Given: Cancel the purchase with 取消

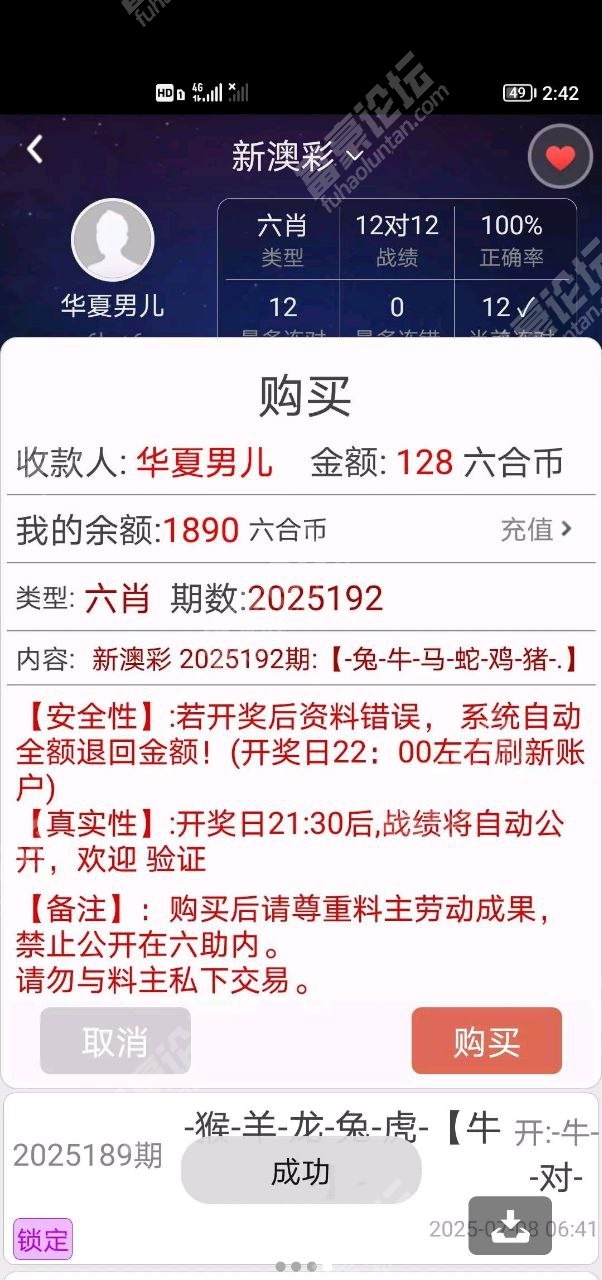Looking at the screenshot, I should click(x=115, y=1041).
